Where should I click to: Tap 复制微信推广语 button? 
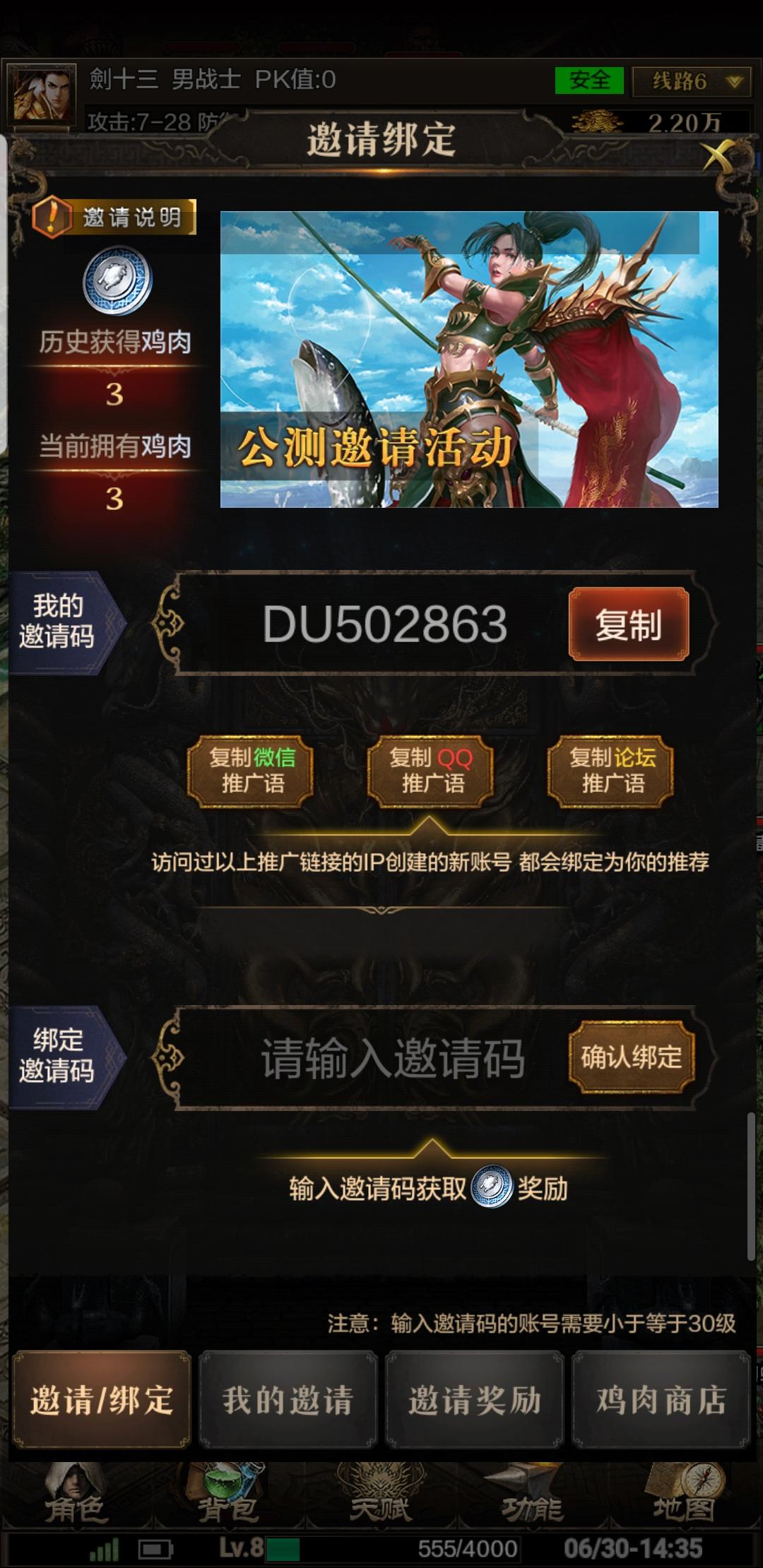[x=251, y=771]
